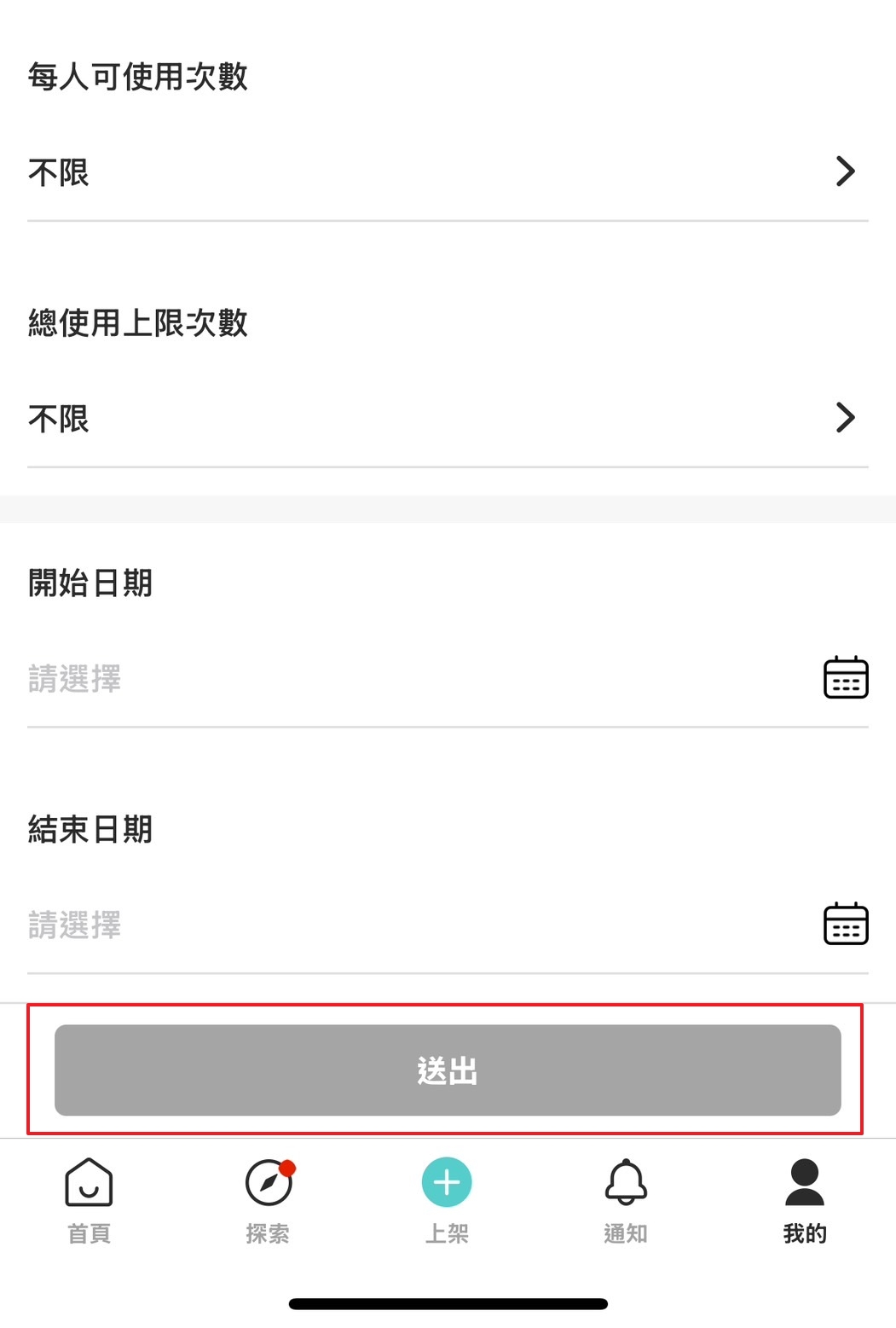Open the 通知 notifications tab
This screenshot has height=1328, width=896.
tap(626, 1200)
